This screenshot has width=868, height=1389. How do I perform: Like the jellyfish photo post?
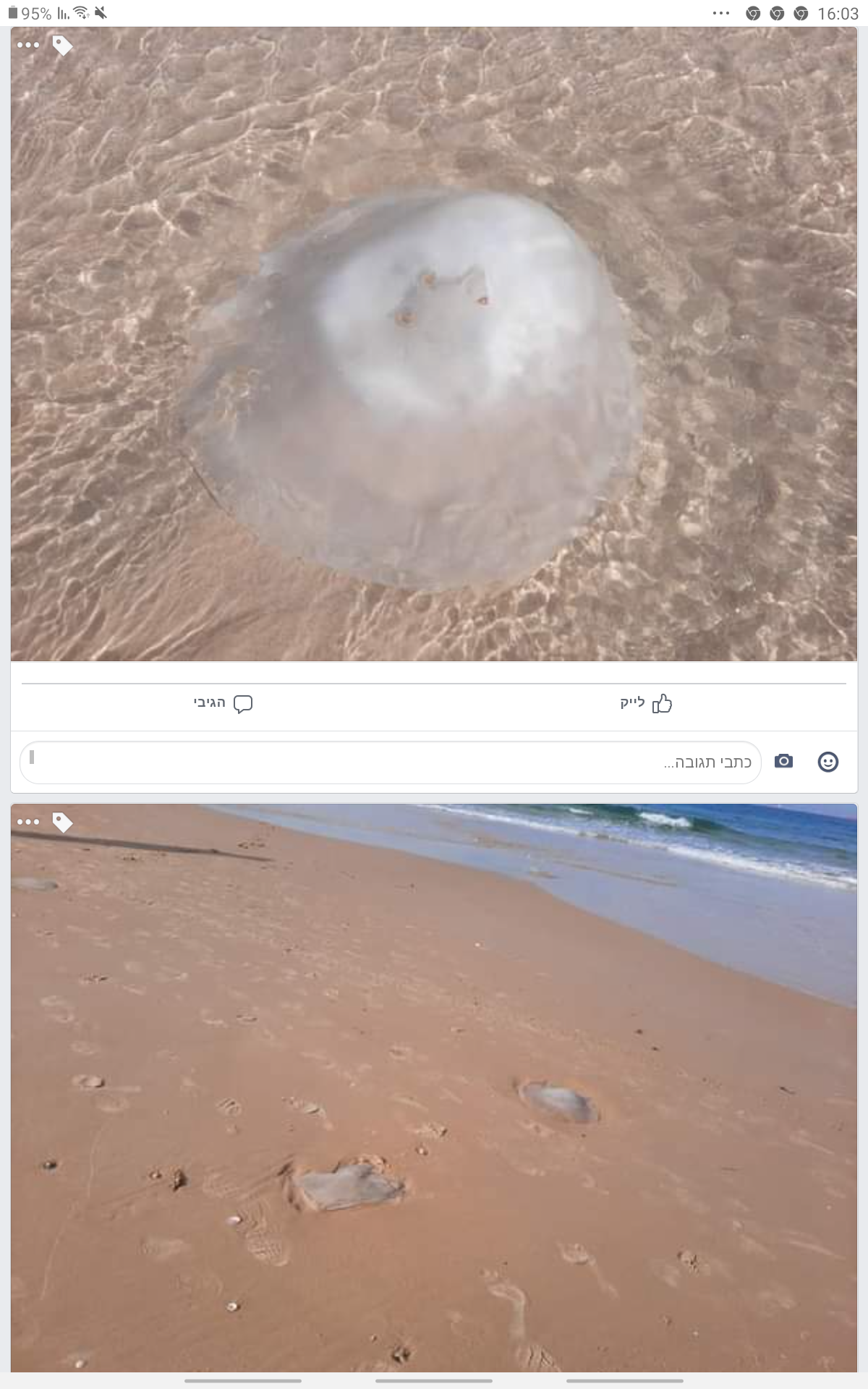(646, 703)
